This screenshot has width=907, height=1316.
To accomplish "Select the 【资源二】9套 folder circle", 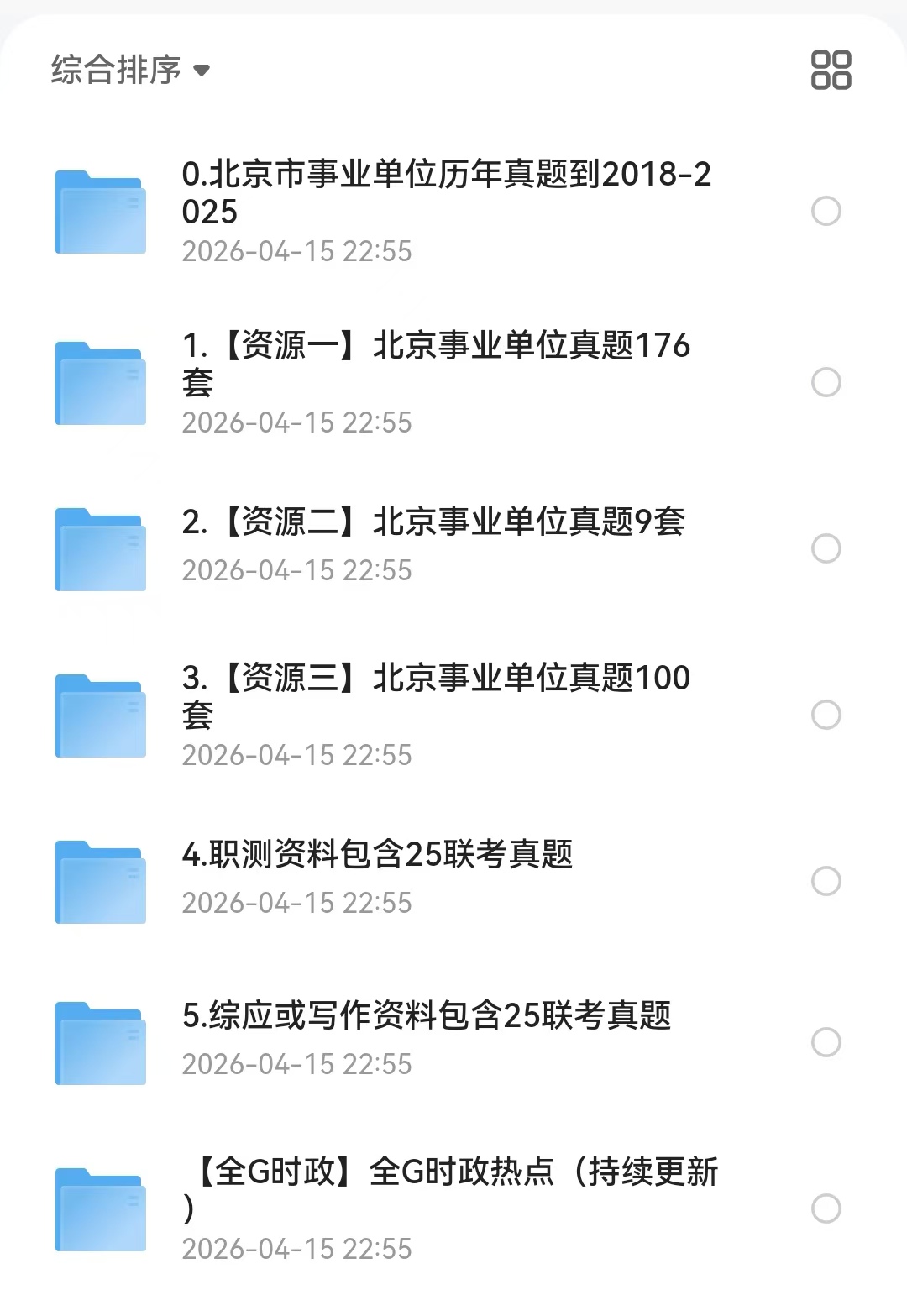I will tap(826, 548).
